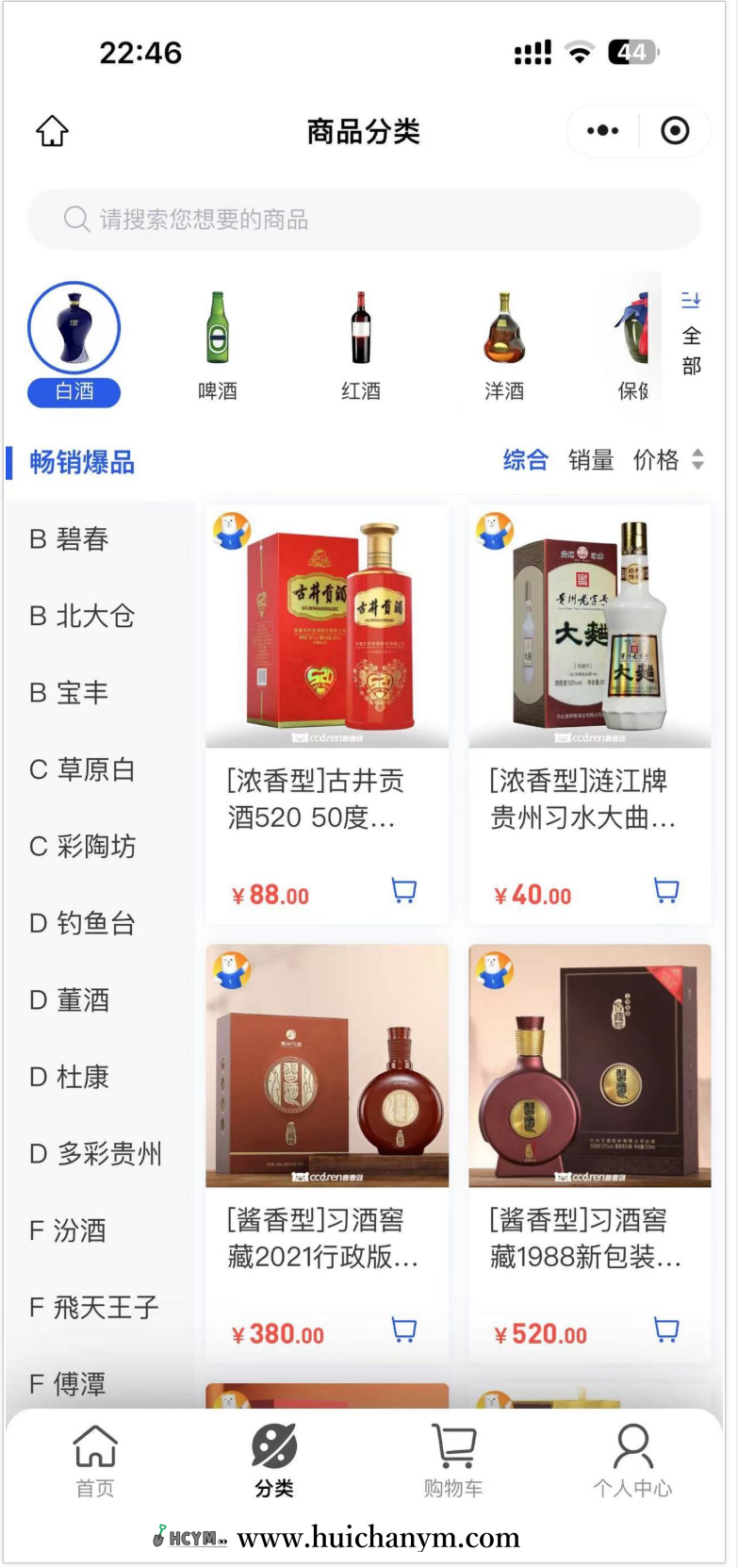
Task: Open the price sort arrows dropdown
Action: click(x=697, y=460)
